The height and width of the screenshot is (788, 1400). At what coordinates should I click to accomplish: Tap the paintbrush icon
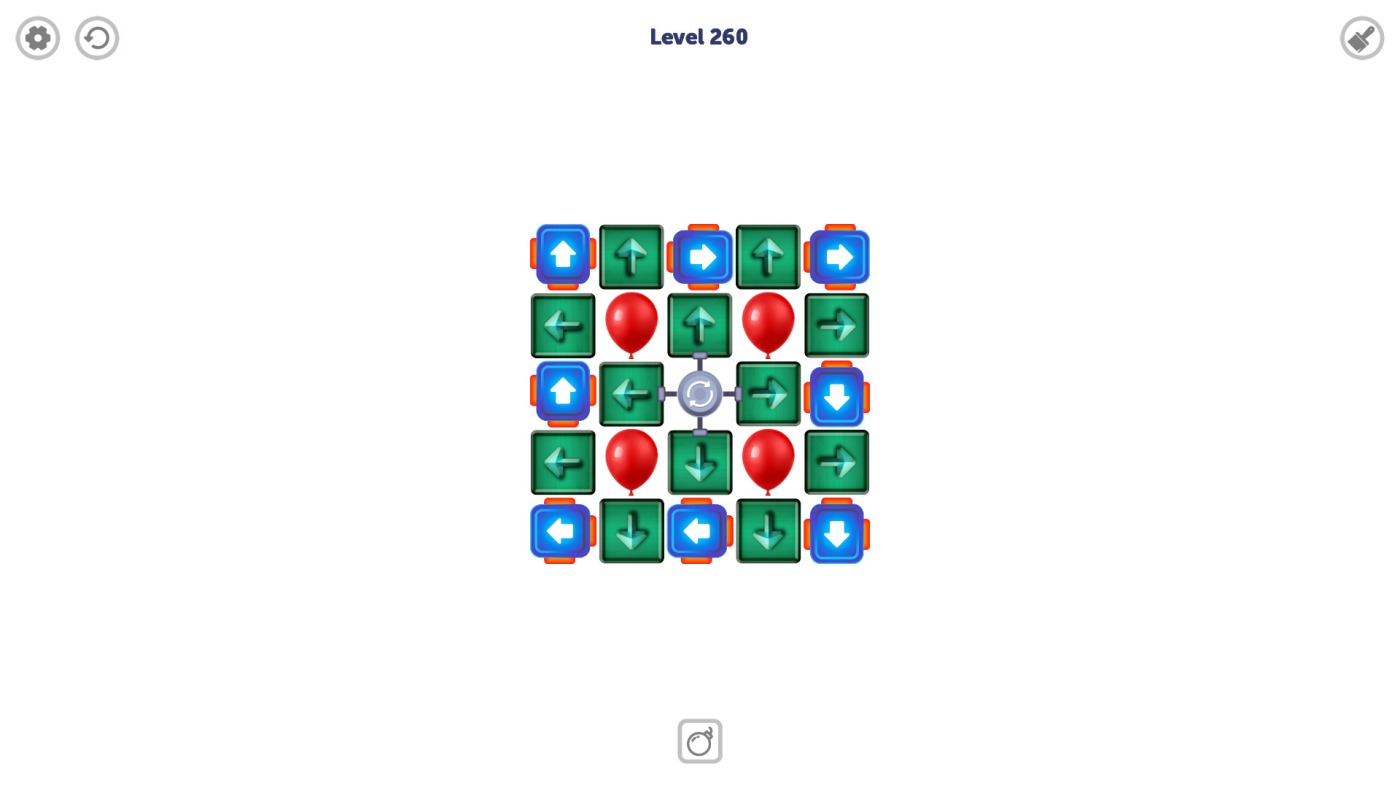point(1361,38)
